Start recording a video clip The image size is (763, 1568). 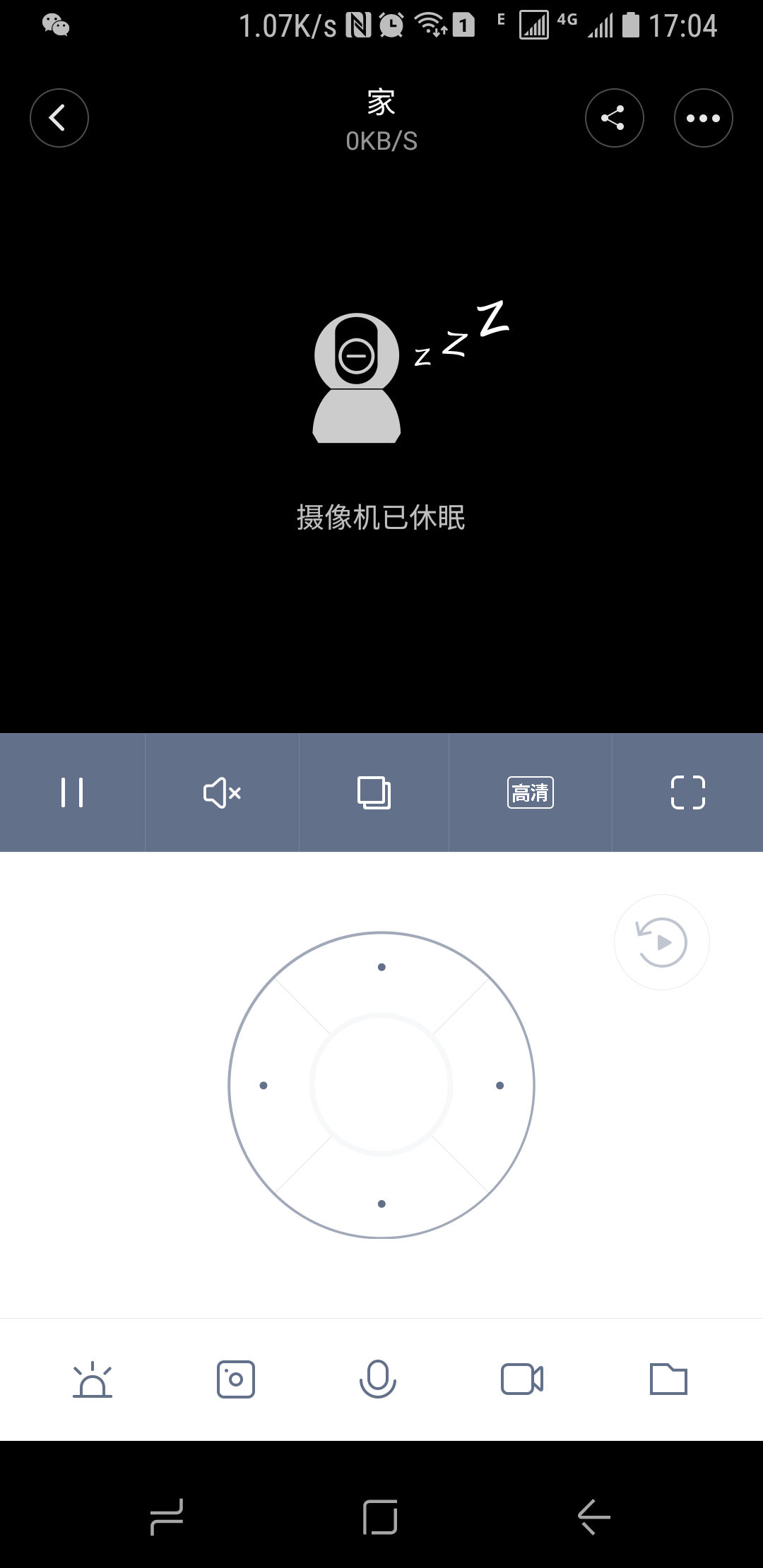[x=522, y=1379]
